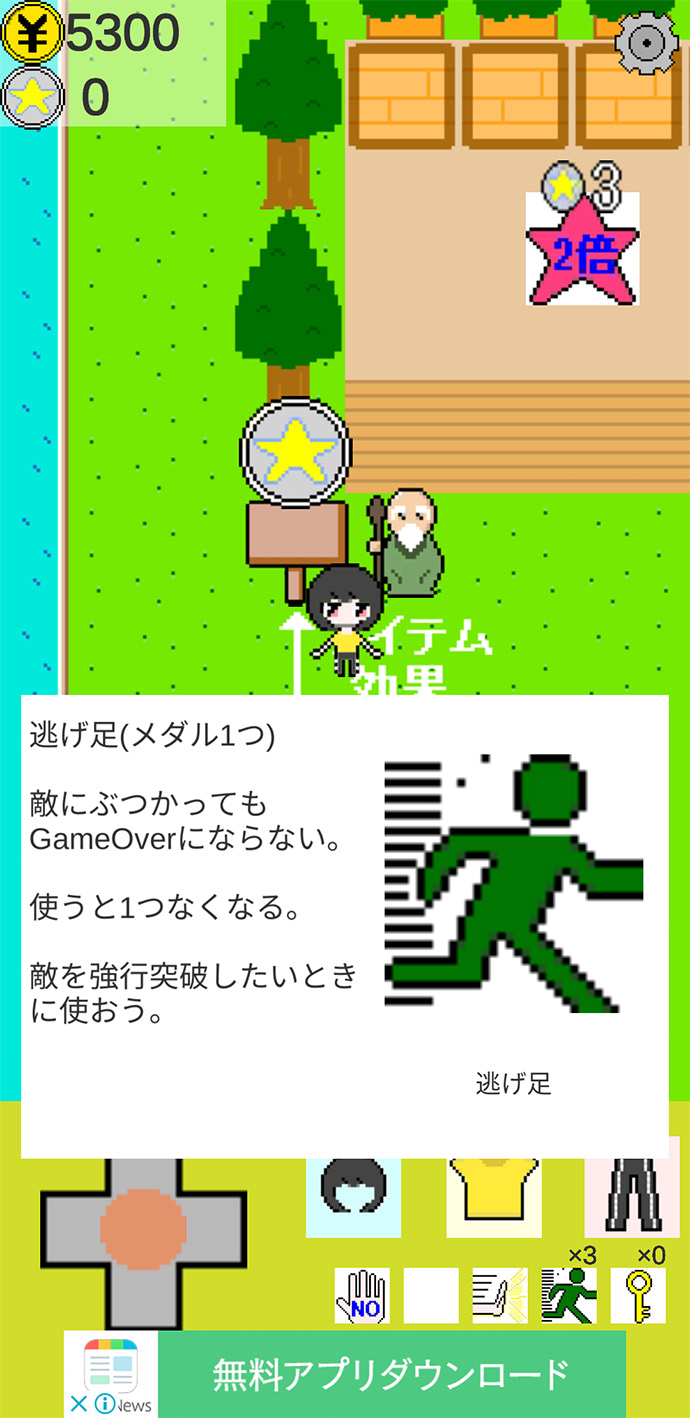
Task: Tap the empty white item slot
Action: click(431, 1296)
